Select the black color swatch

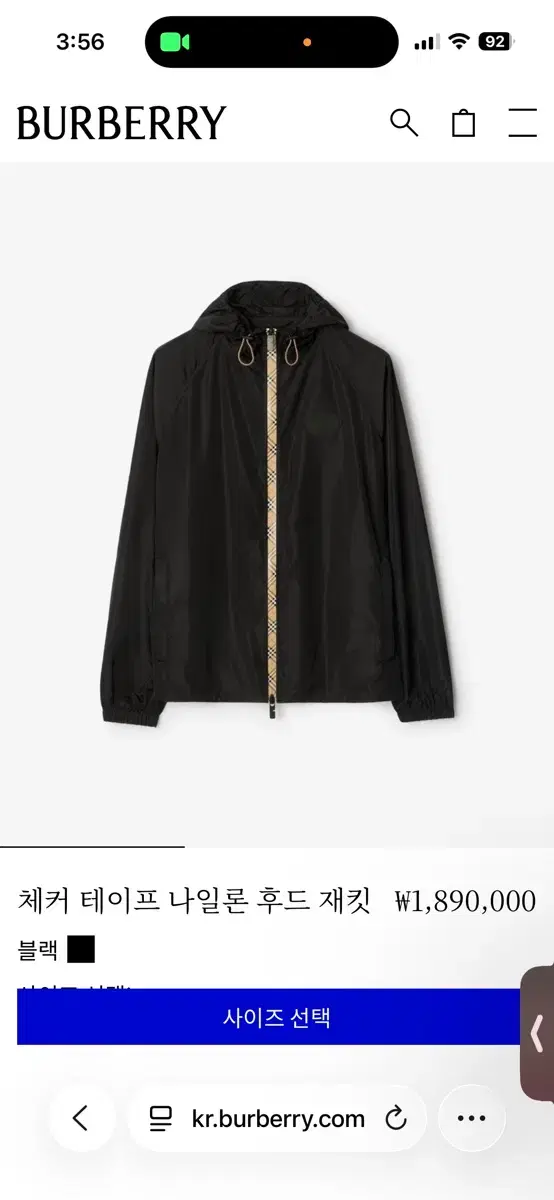80,949
